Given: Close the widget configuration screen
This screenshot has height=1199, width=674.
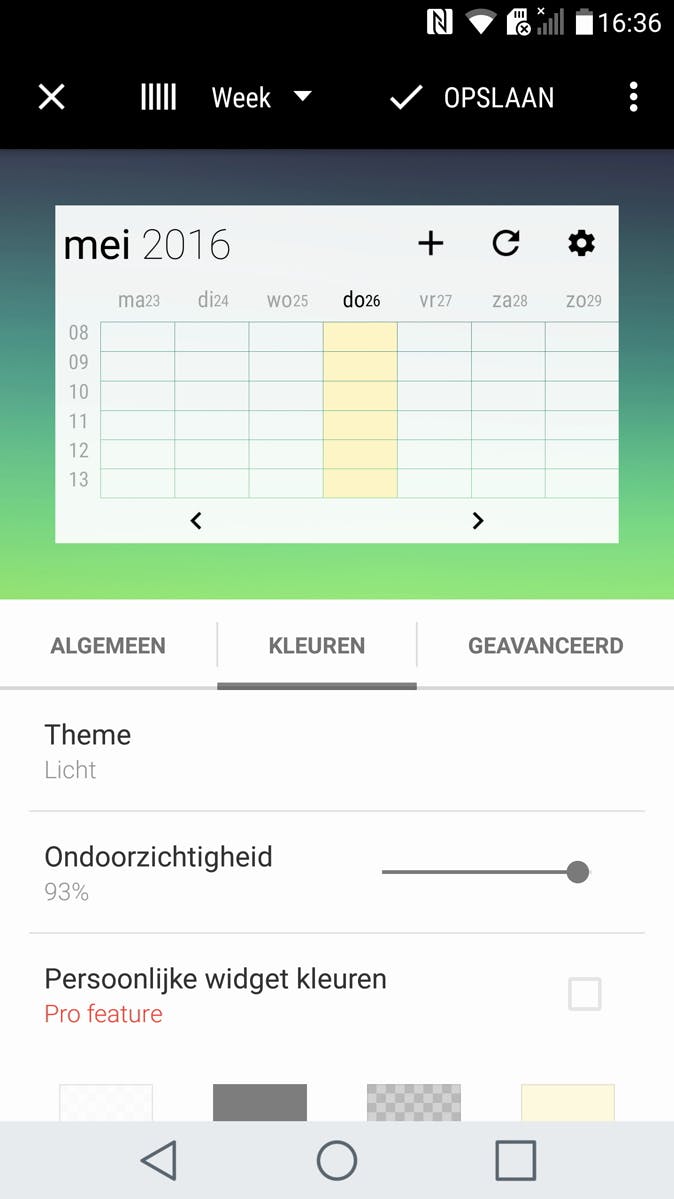Looking at the screenshot, I should click(x=51, y=97).
